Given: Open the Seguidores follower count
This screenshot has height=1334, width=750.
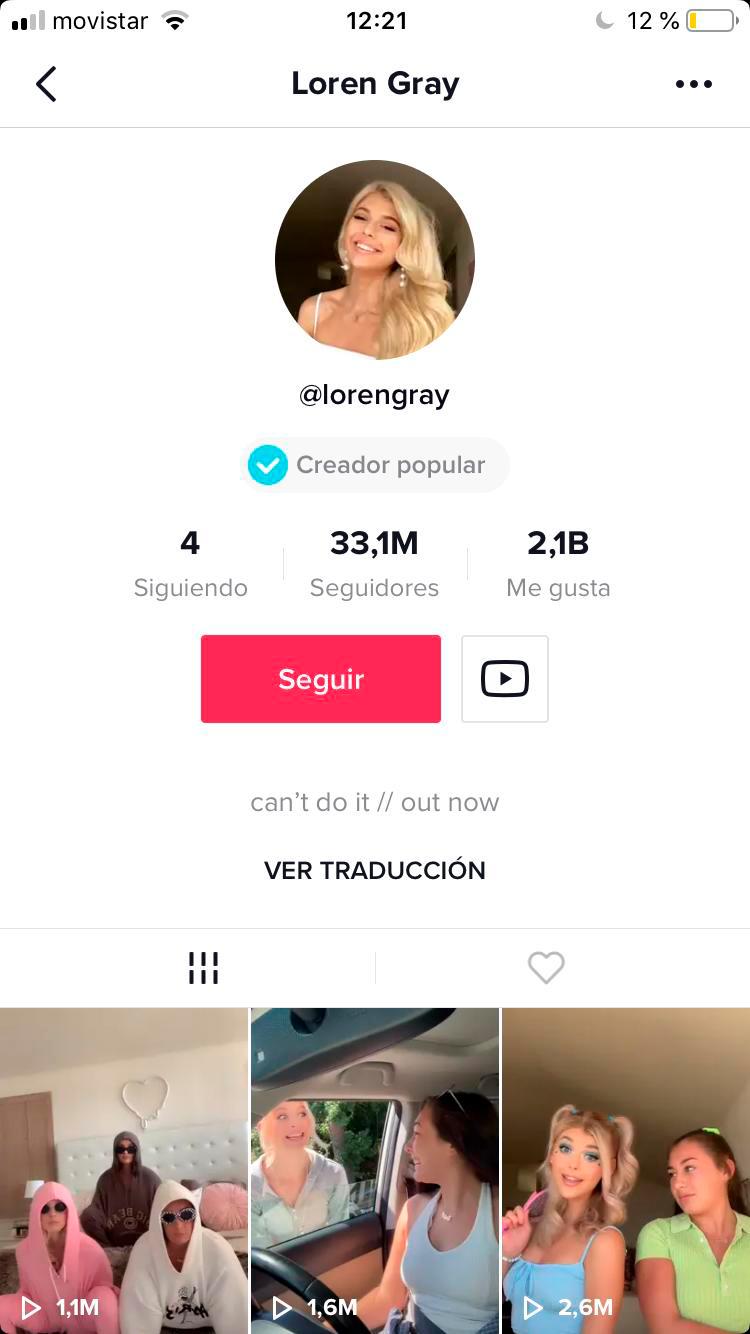Looking at the screenshot, I should pyautogui.click(x=374, y=562).
